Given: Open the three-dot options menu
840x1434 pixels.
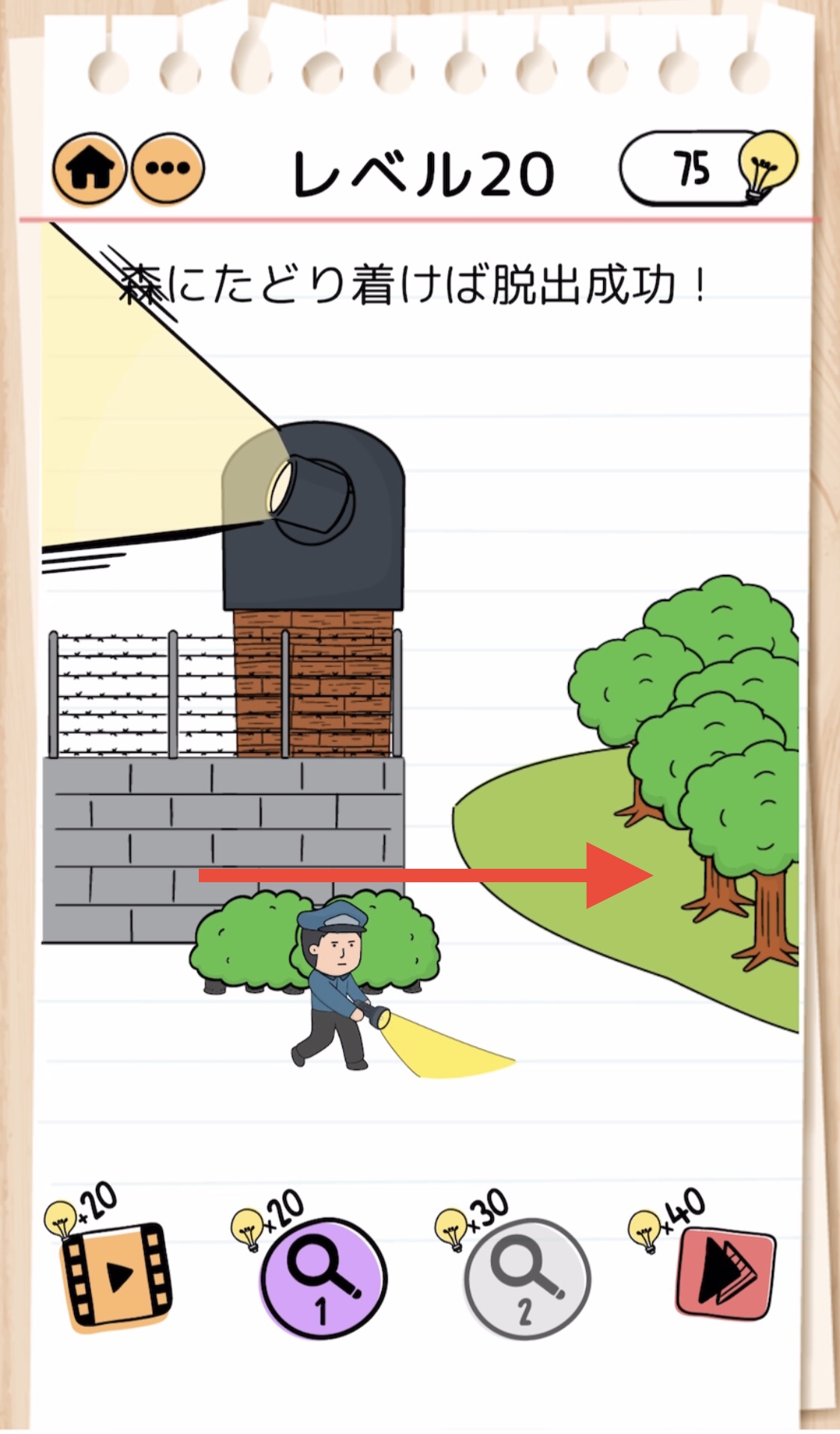Looking at the screenshot, I should [x=168, y=170].
